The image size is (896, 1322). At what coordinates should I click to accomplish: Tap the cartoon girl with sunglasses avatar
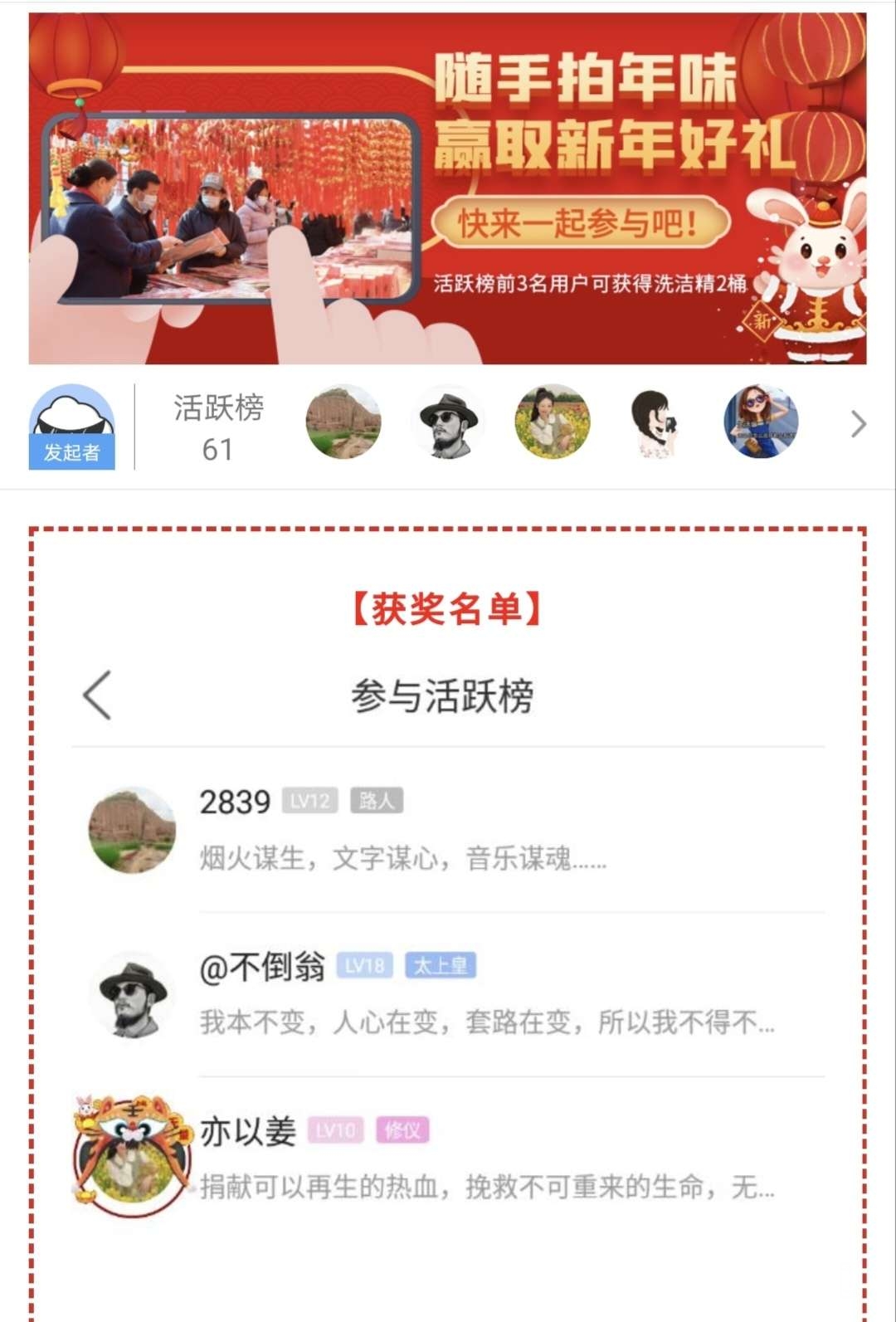pos(761,422)
